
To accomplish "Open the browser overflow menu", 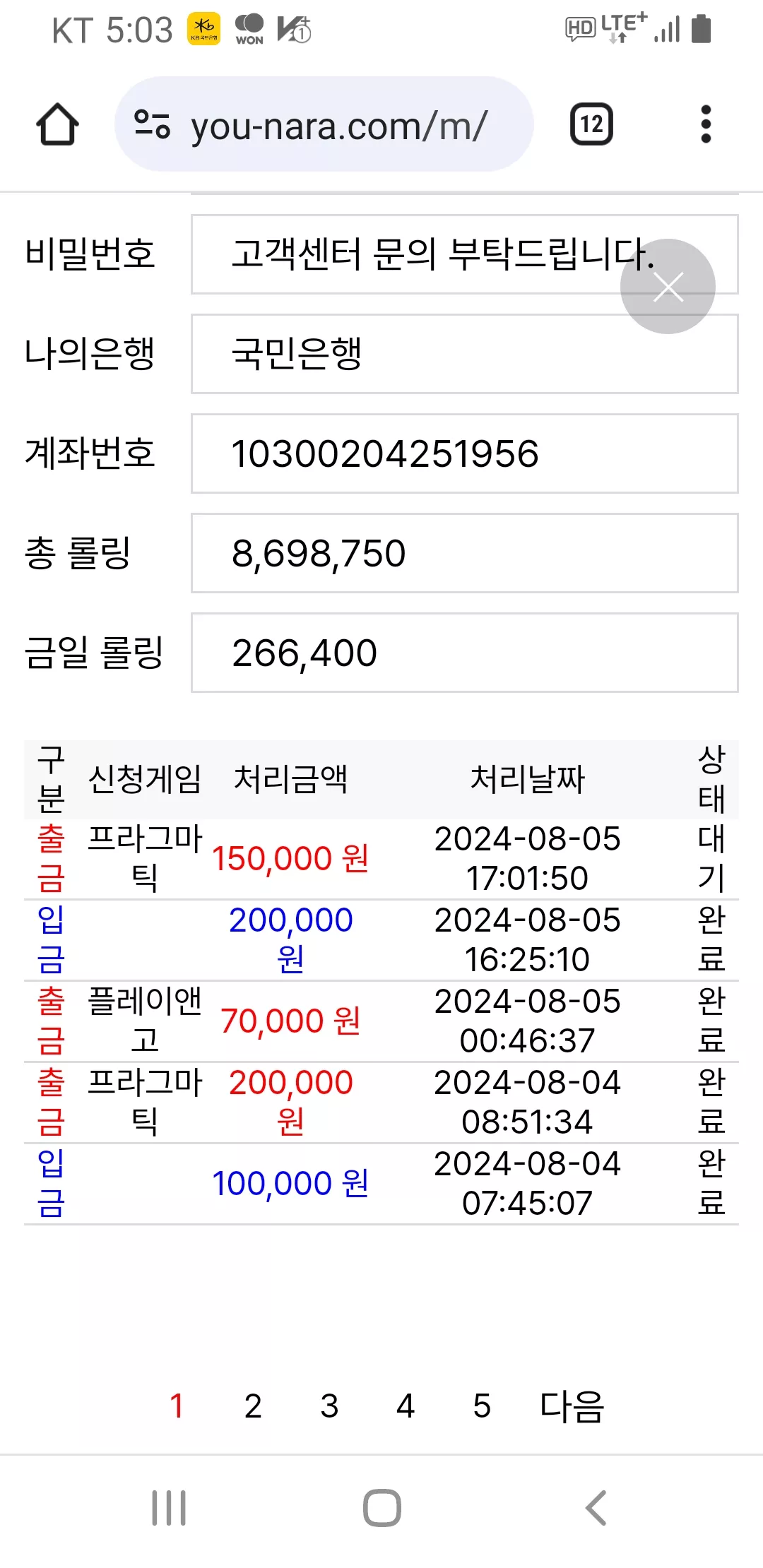I will [705, 125].
